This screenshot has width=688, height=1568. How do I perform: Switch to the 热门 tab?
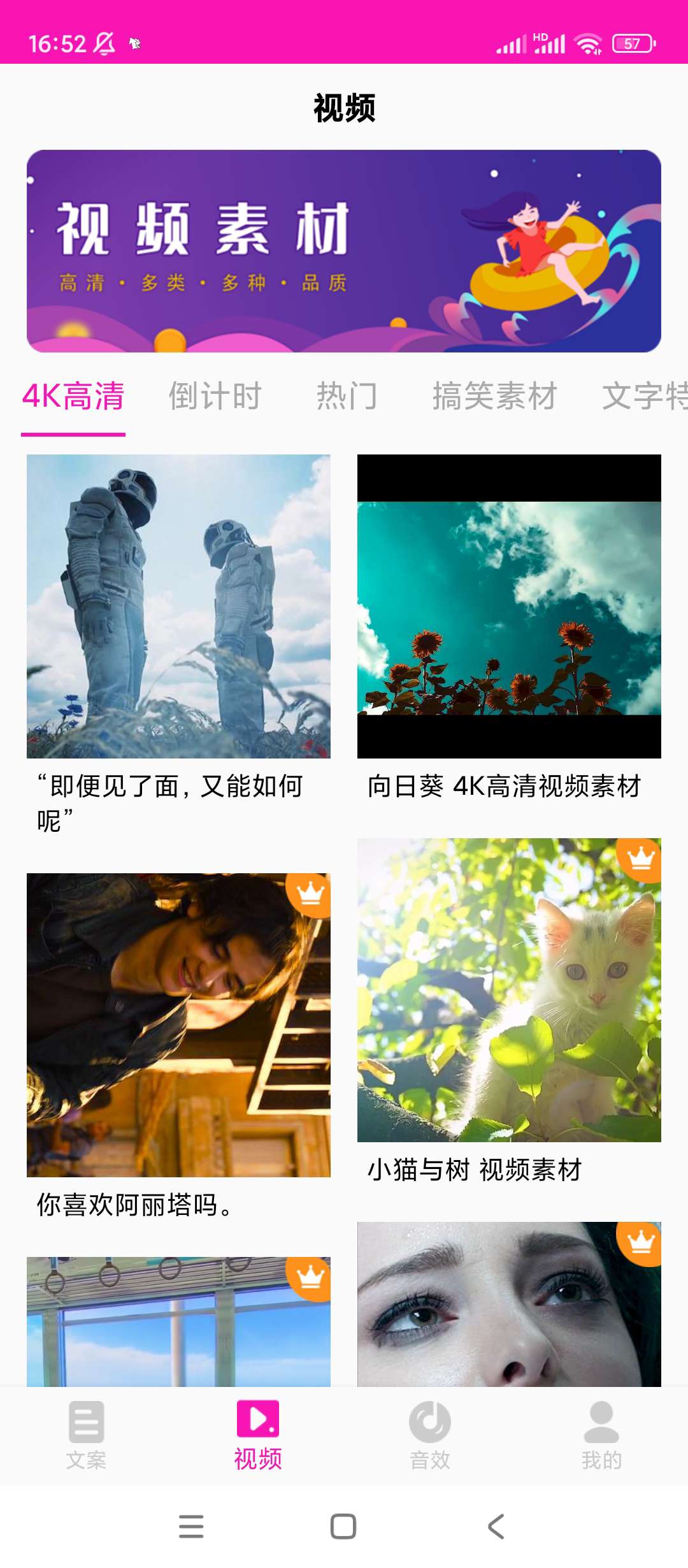pyautogui.click(x=347, y=396)
